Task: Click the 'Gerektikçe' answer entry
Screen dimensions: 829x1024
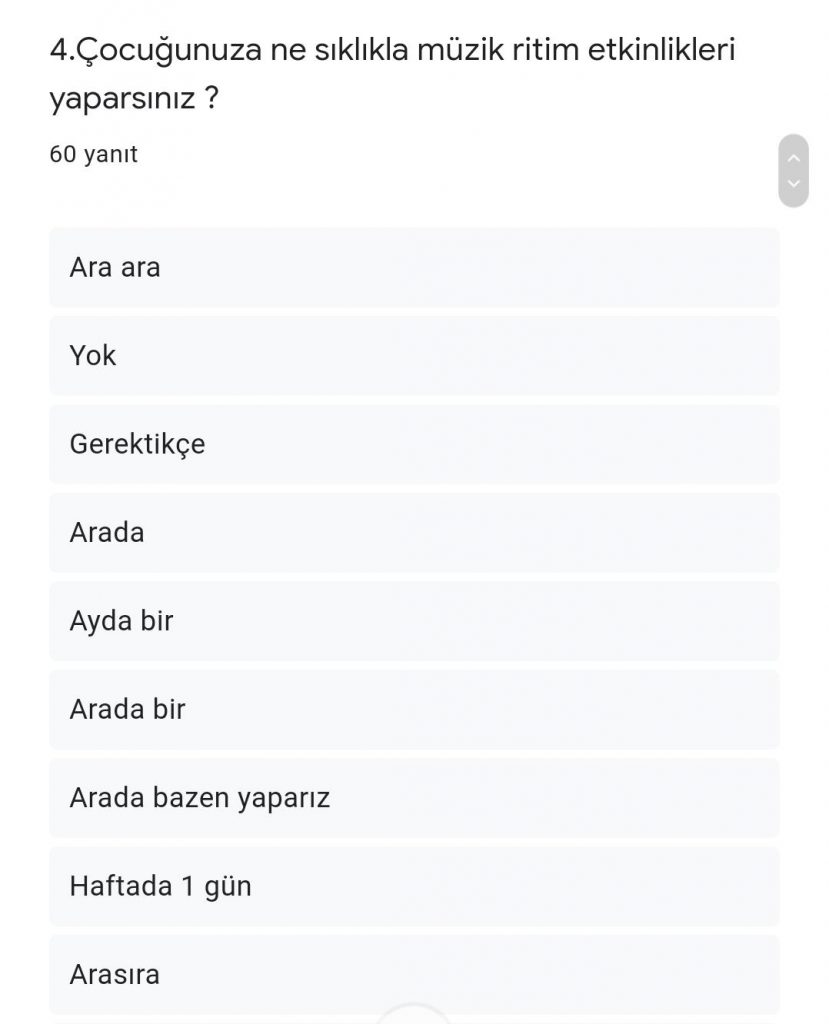Action: pos(413,444)
